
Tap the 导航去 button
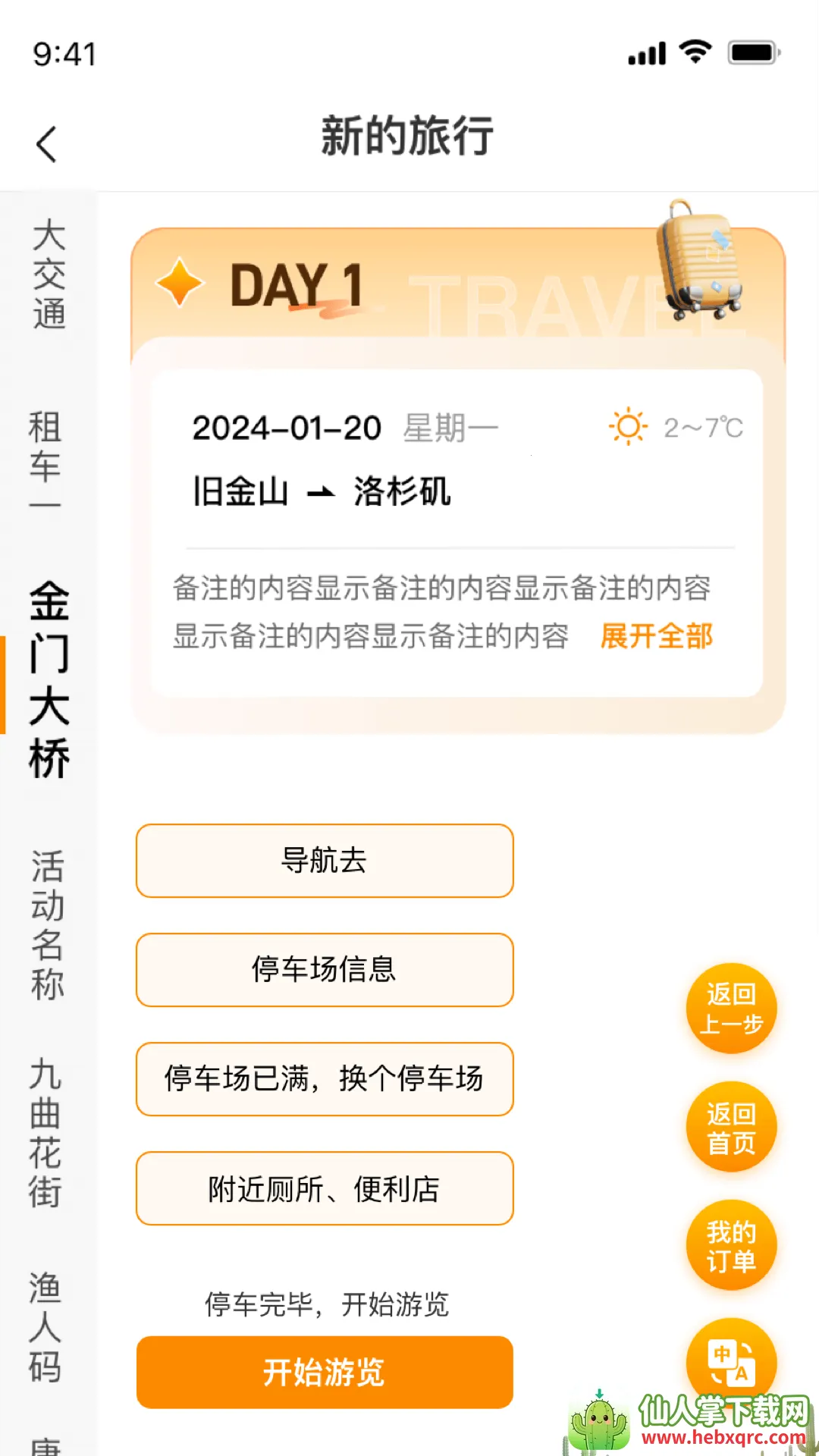[325, 861]
